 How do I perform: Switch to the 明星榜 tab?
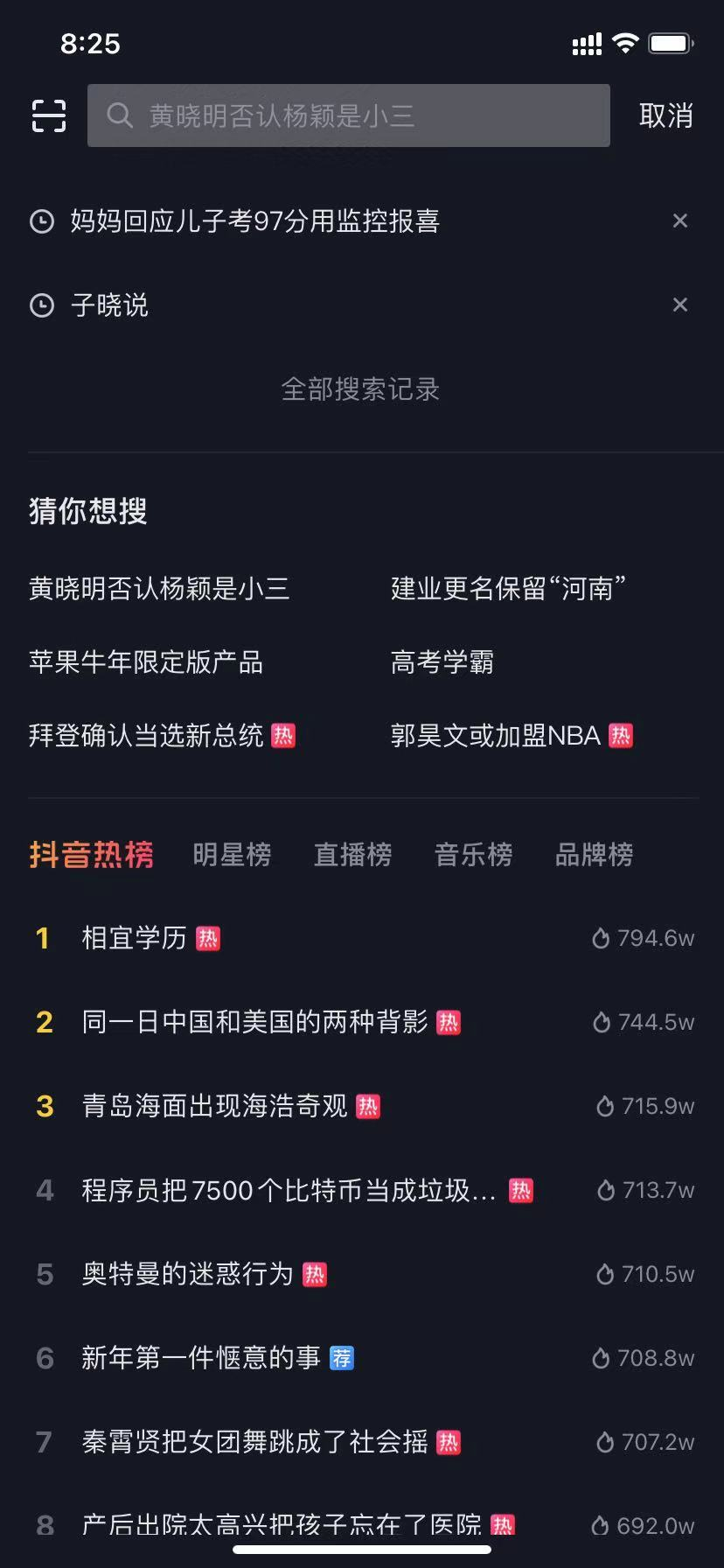(232, 854)
